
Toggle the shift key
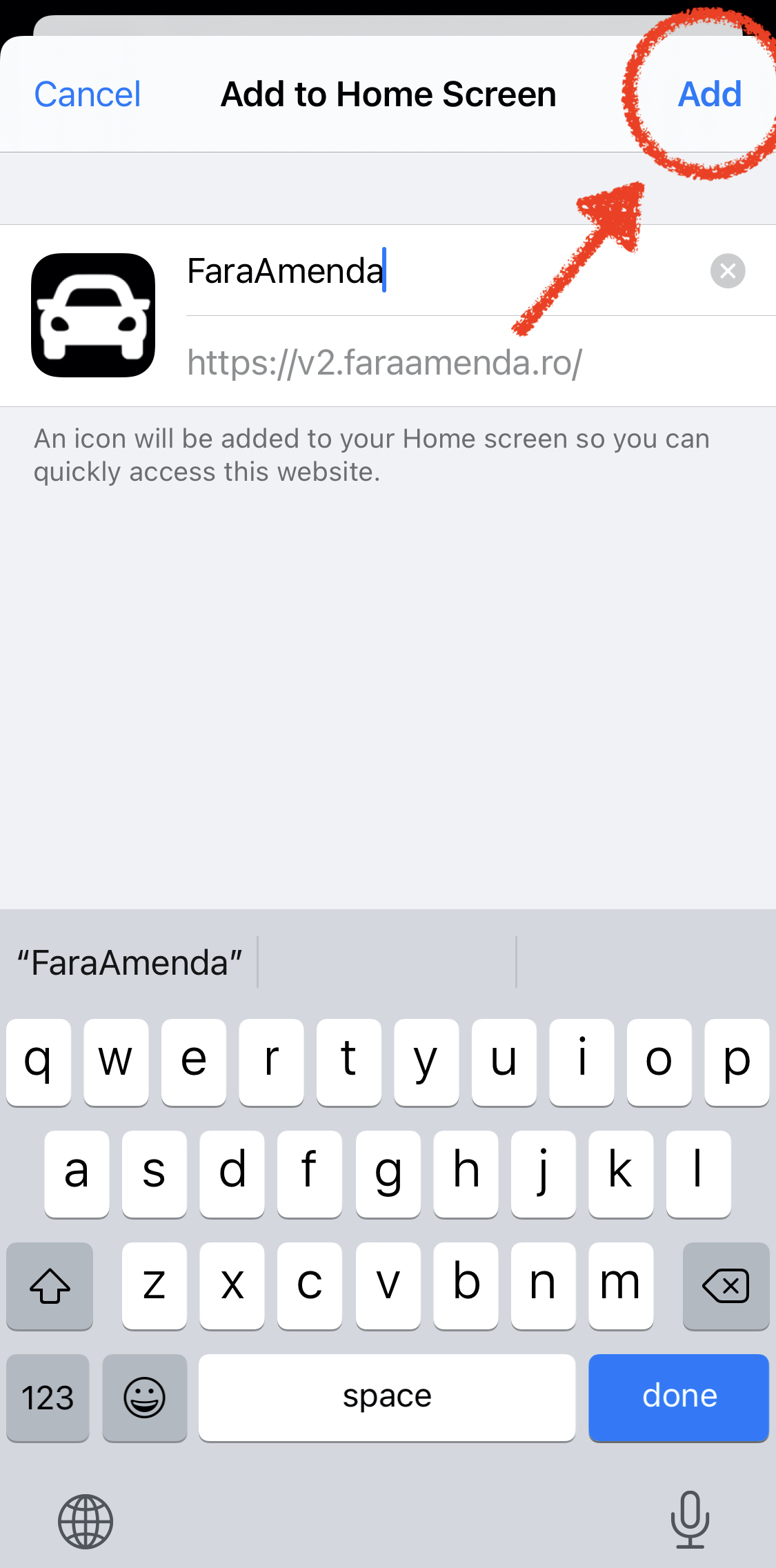click(x=50, y=1286)
